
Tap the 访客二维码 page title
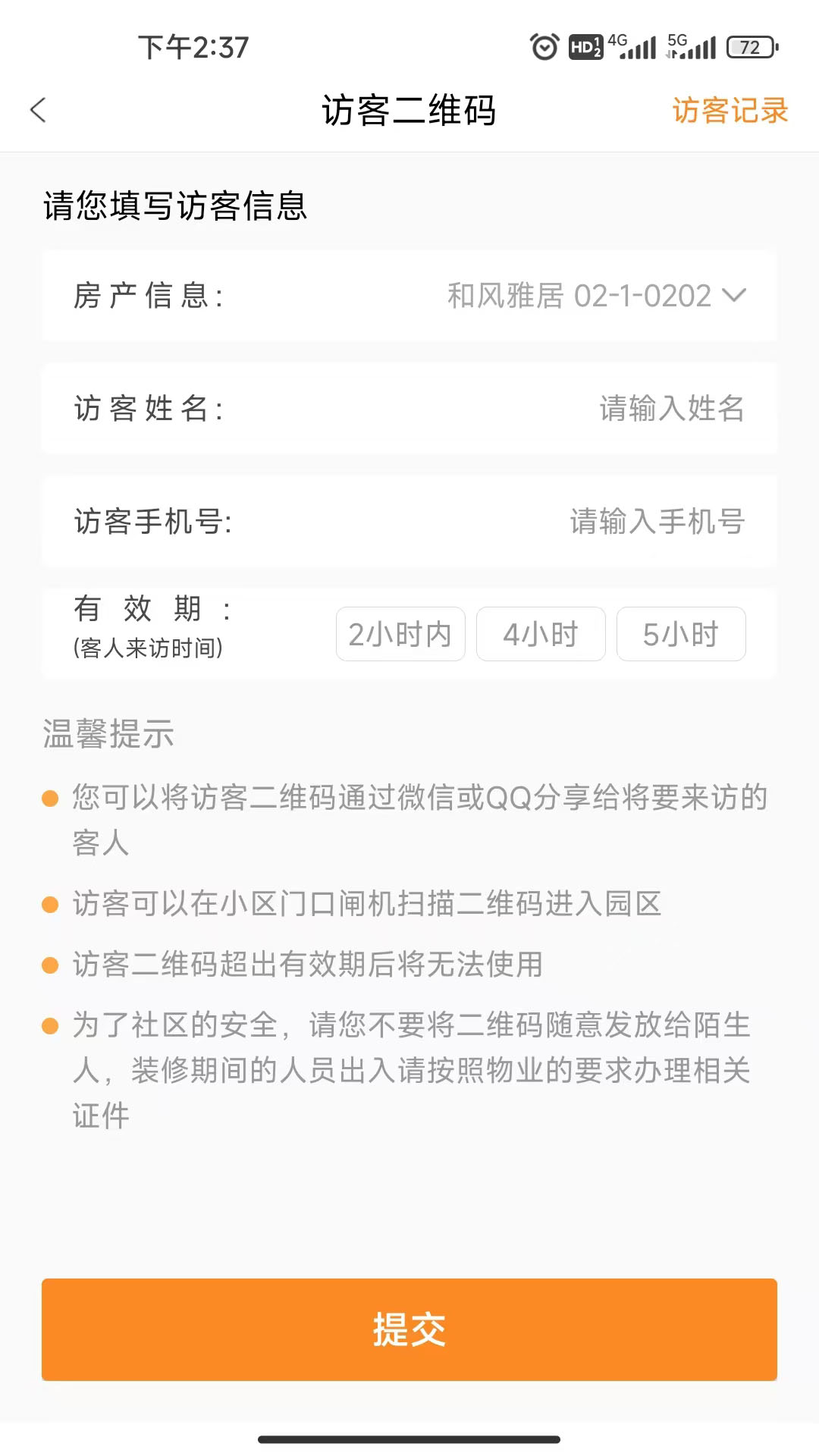pos(409,109)
